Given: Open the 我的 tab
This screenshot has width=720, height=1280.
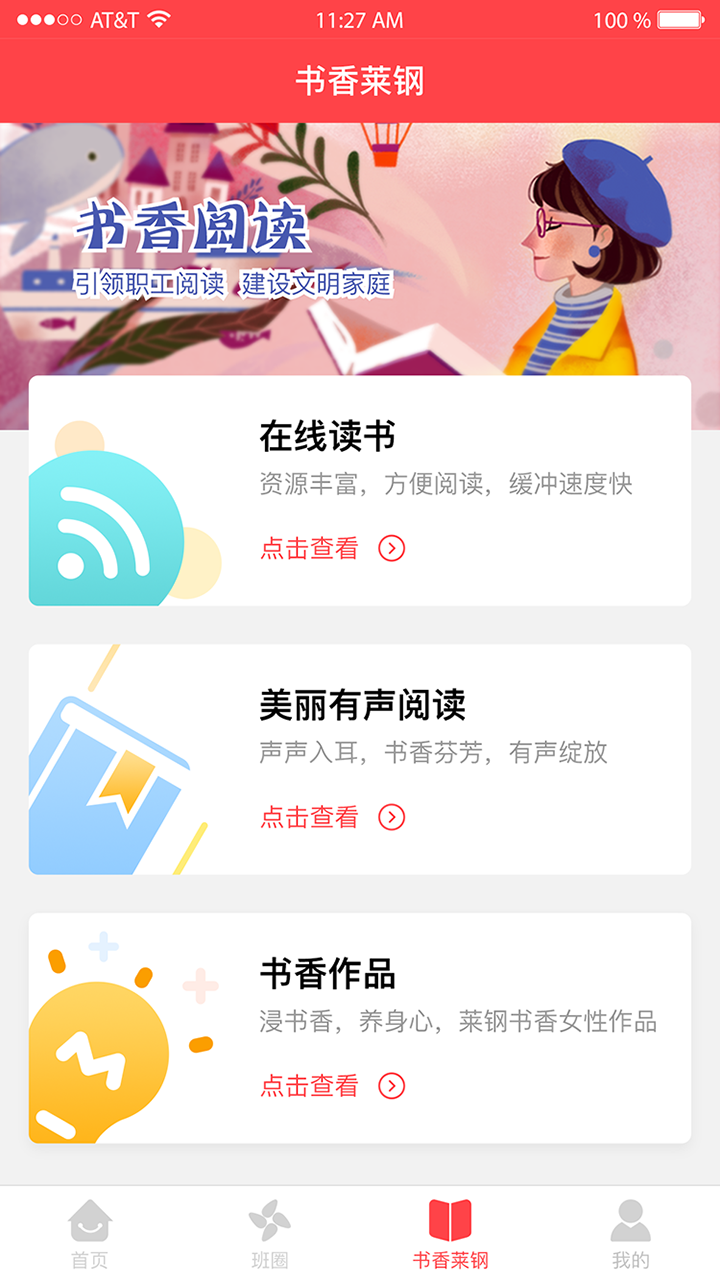Looking at the screenshot, I should pyautogui.click(x=630, y=1234).
